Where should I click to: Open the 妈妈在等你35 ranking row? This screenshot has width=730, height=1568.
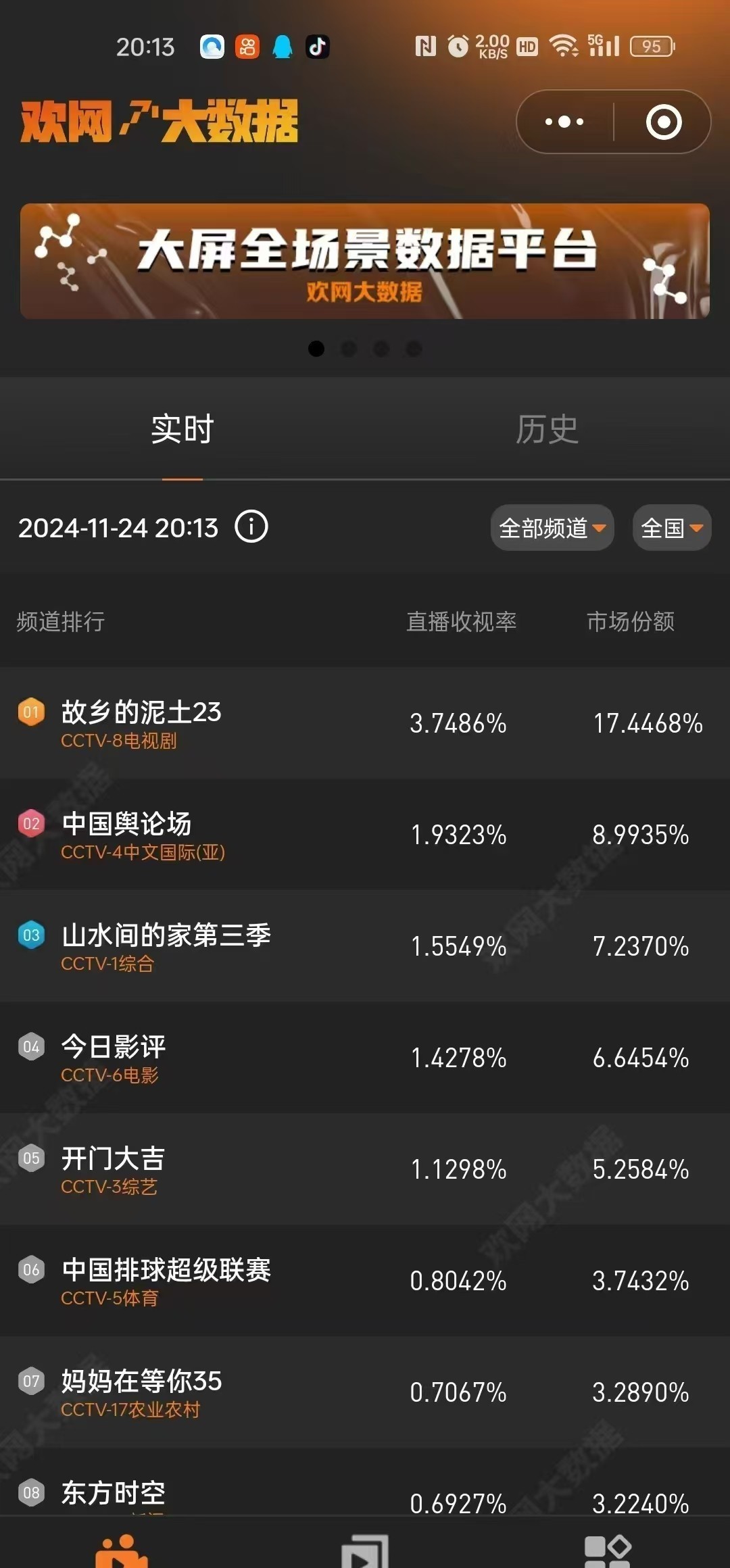365,1392
